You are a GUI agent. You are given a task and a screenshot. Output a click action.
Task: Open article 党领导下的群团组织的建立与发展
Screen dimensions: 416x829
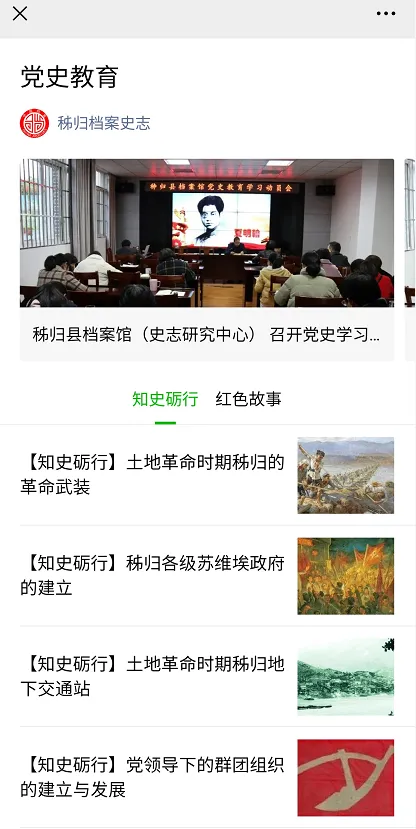click(x=207, y=777)
